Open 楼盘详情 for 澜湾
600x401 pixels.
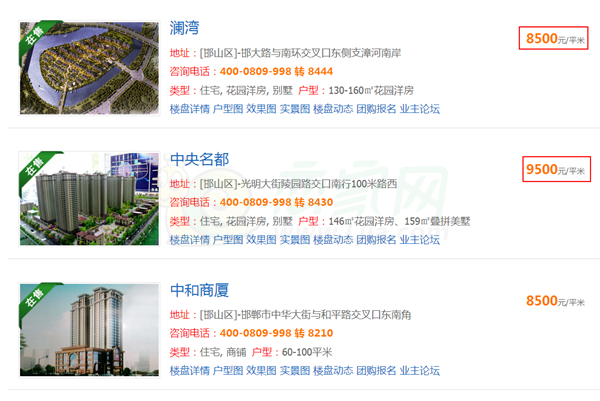[x=189, y=108]
